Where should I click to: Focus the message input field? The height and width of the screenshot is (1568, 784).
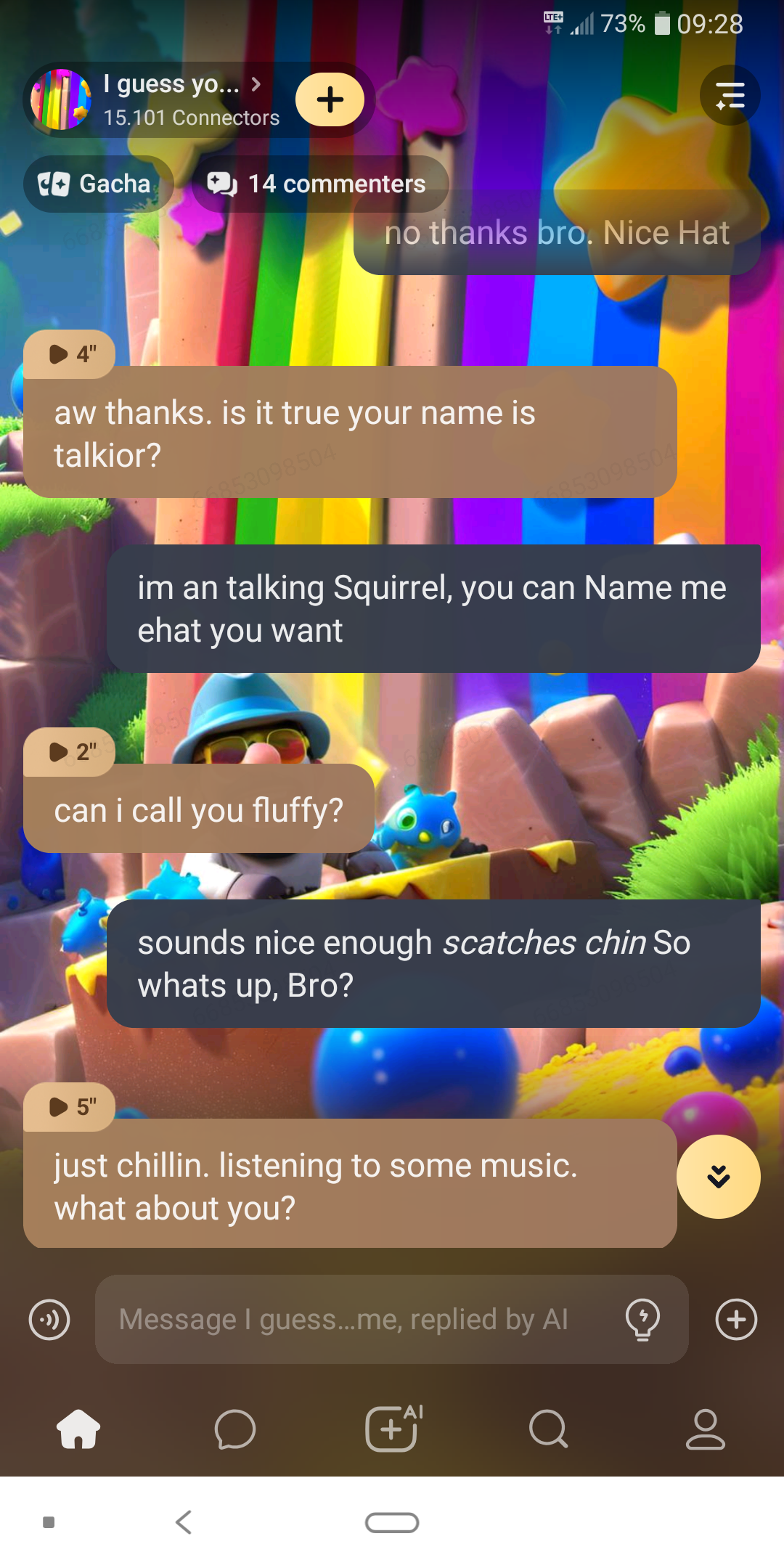pyautogui.click(x=356, y=1319)
